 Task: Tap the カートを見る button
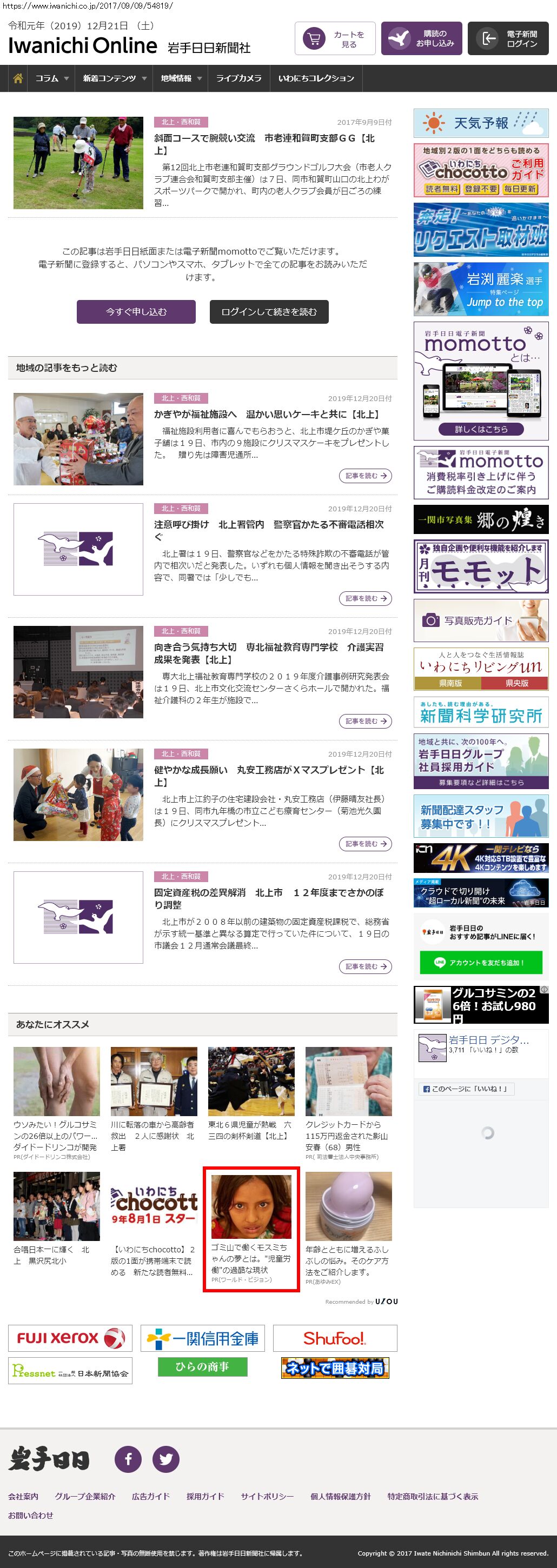tap(335, 39)
